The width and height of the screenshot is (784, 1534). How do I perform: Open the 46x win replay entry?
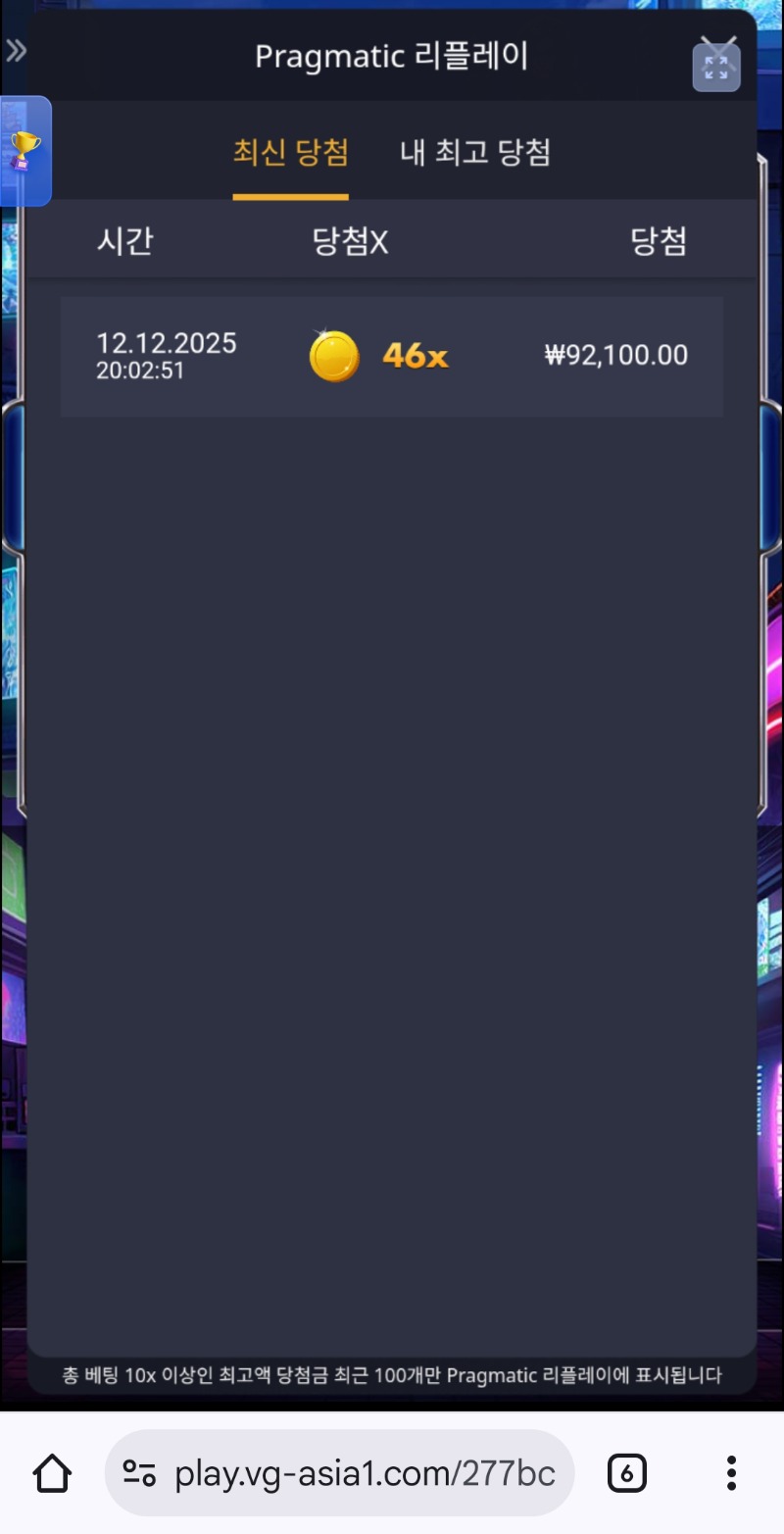392,356
